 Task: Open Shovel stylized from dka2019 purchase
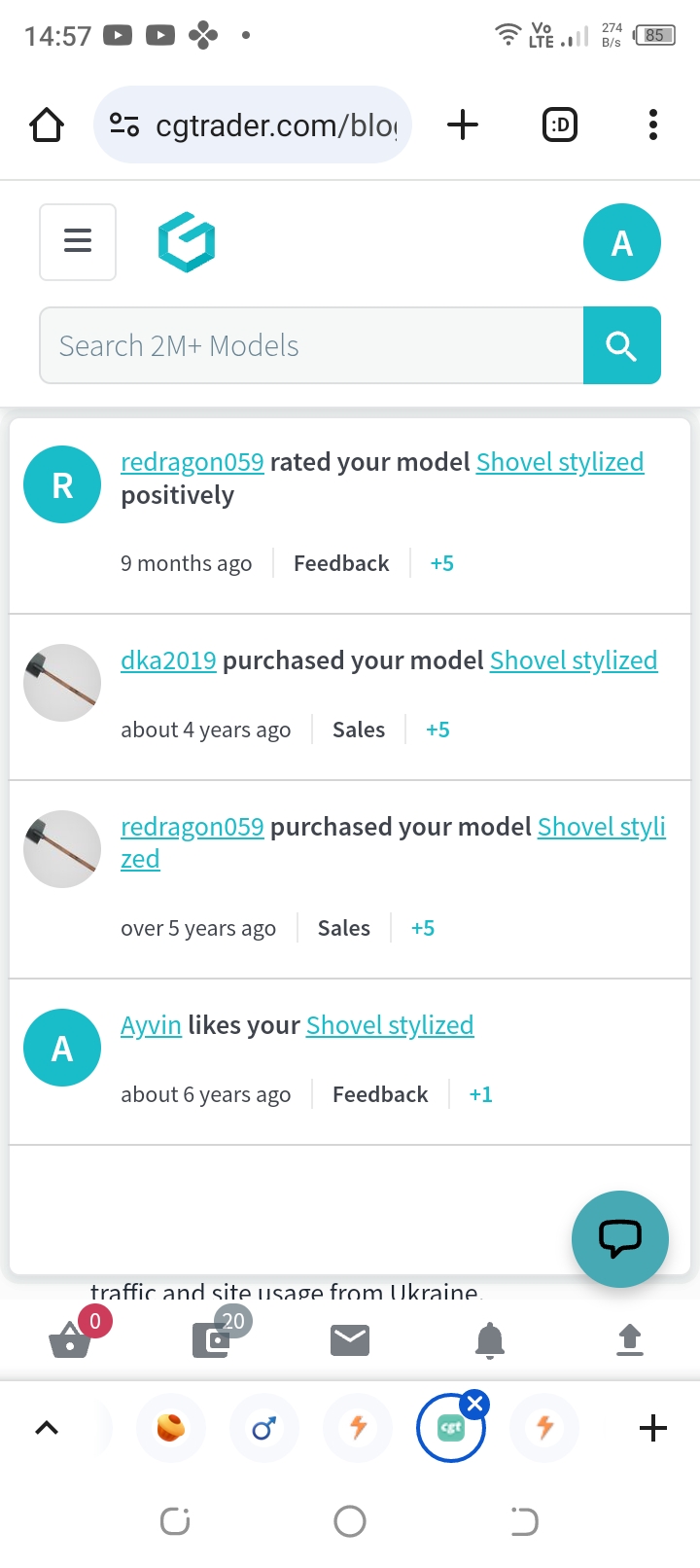click(x=573, y=660)
